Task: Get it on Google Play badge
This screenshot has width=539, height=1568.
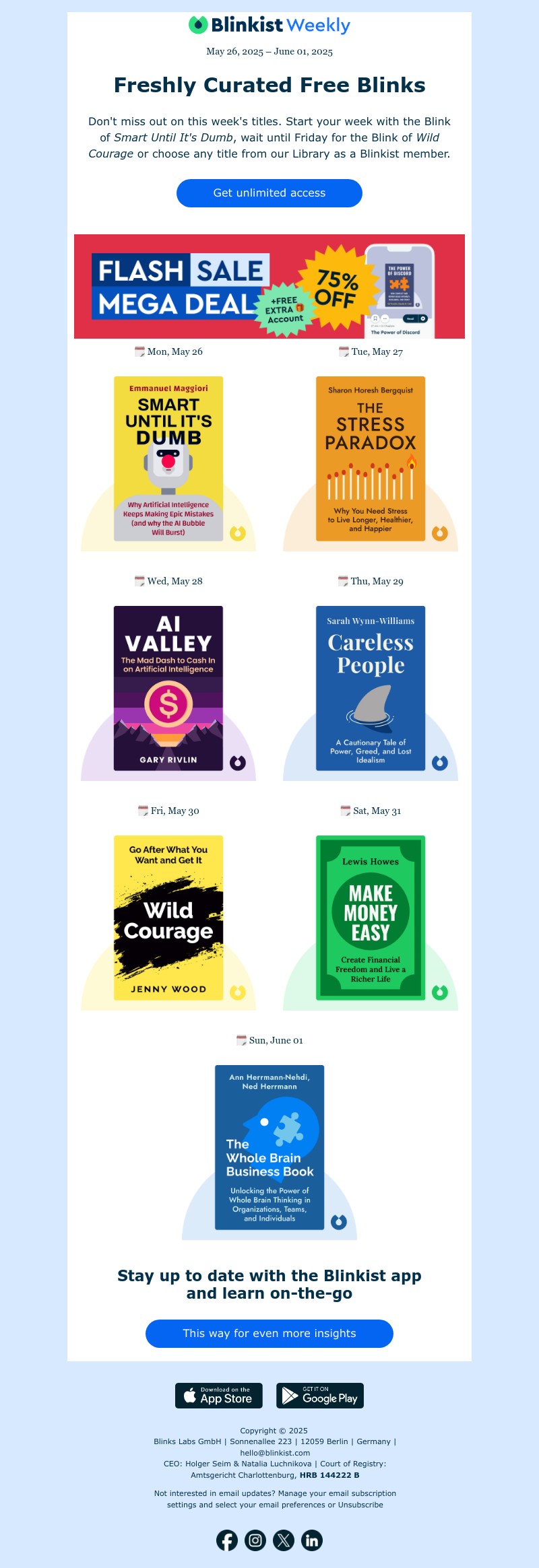Action: 320,1396
